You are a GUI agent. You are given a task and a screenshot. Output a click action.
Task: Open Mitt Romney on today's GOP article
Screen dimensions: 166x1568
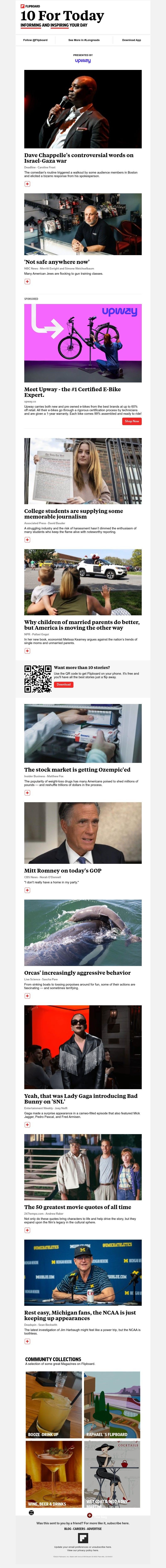click(x=63, y=870)
